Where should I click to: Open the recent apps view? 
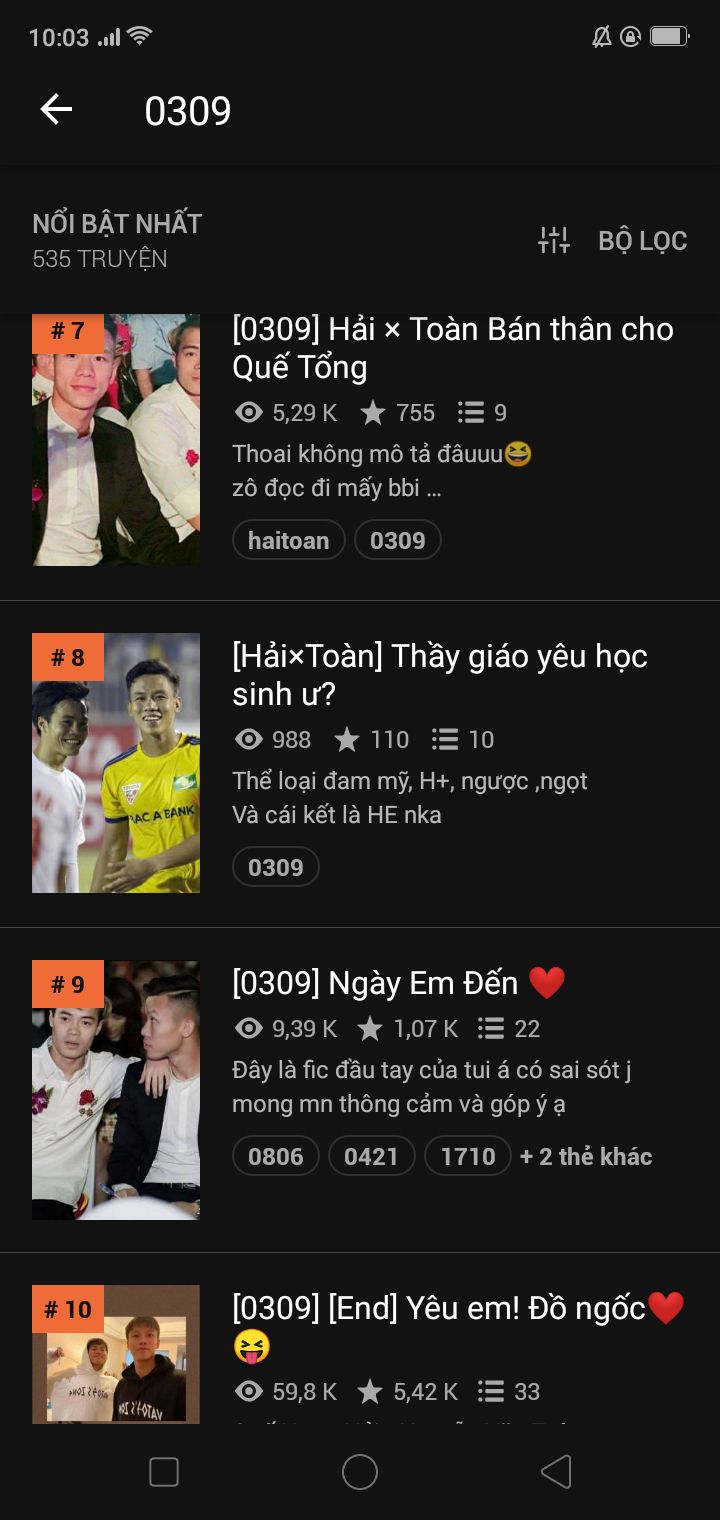164,1472
